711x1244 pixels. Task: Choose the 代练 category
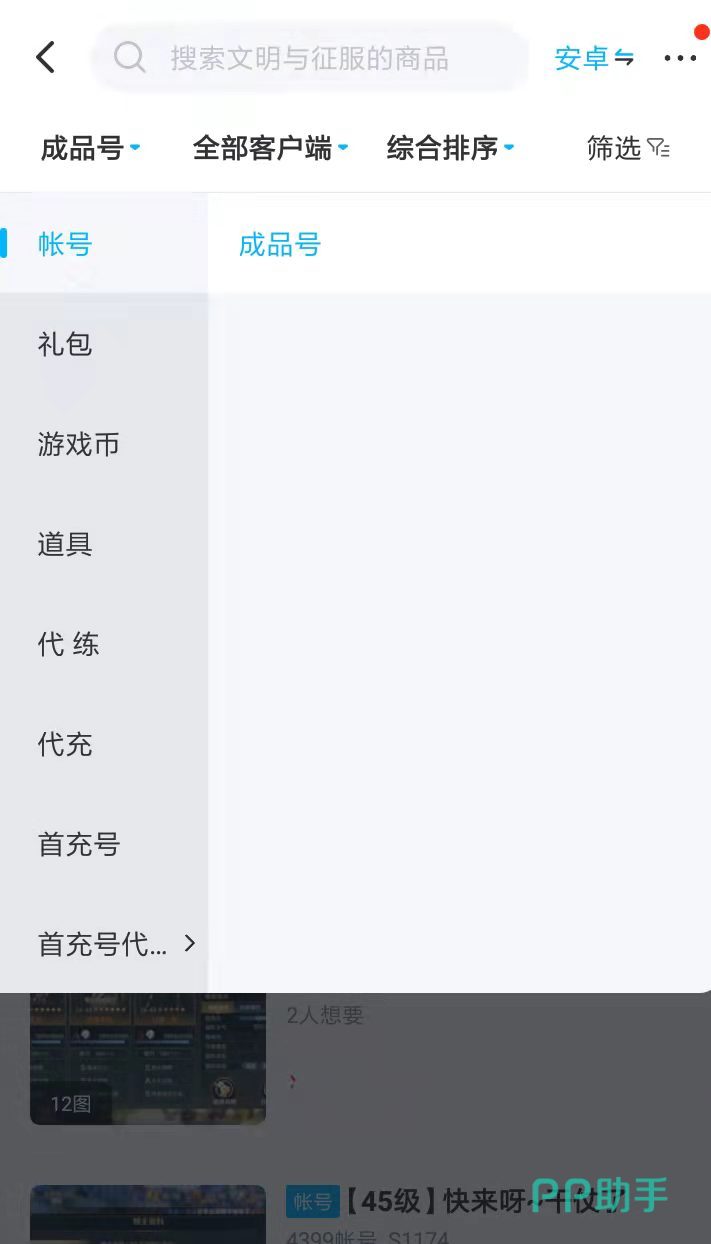click(x=69, y=644)
